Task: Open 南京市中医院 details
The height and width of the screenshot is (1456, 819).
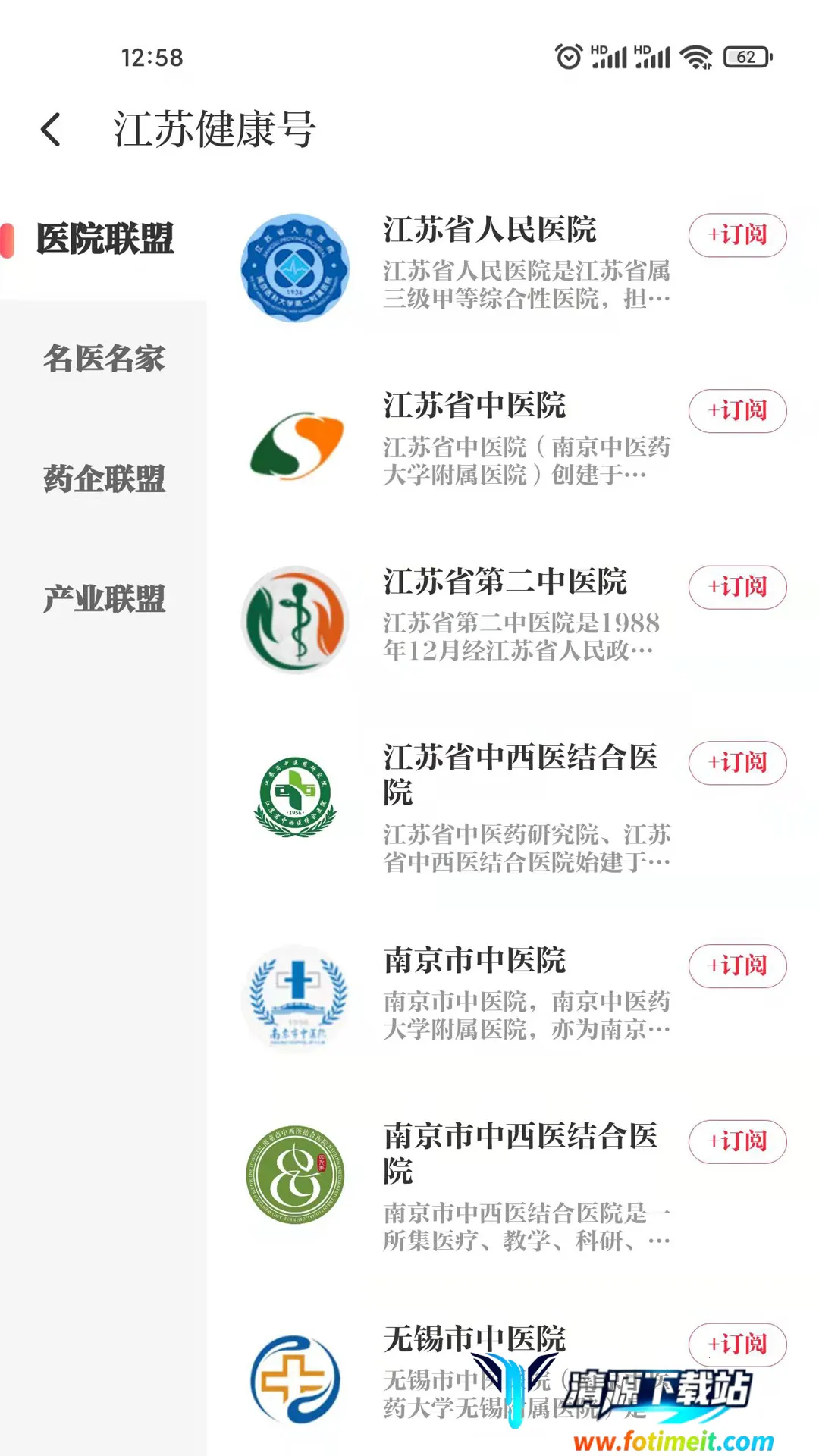Action: pos(475,962)
